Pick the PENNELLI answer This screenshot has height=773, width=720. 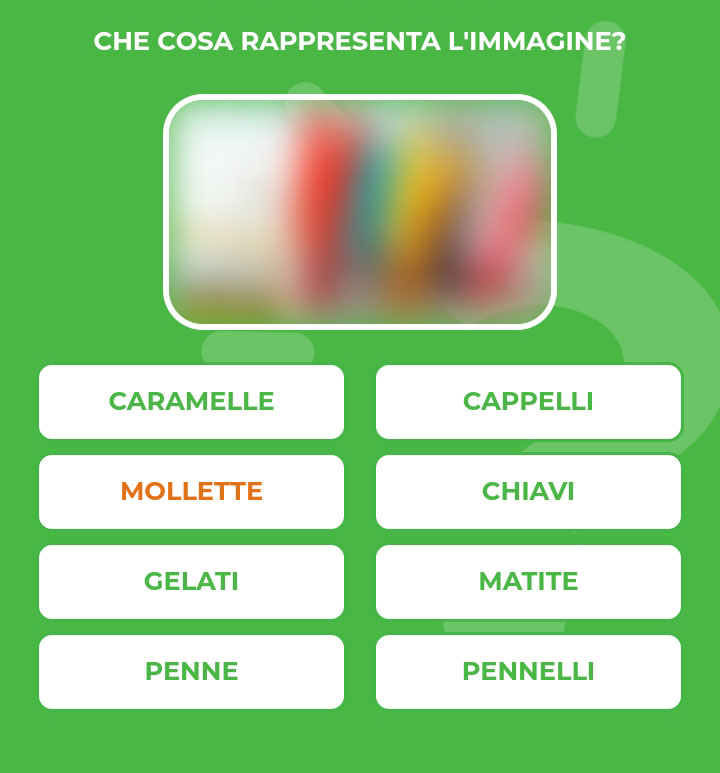(x=528, y=671)
